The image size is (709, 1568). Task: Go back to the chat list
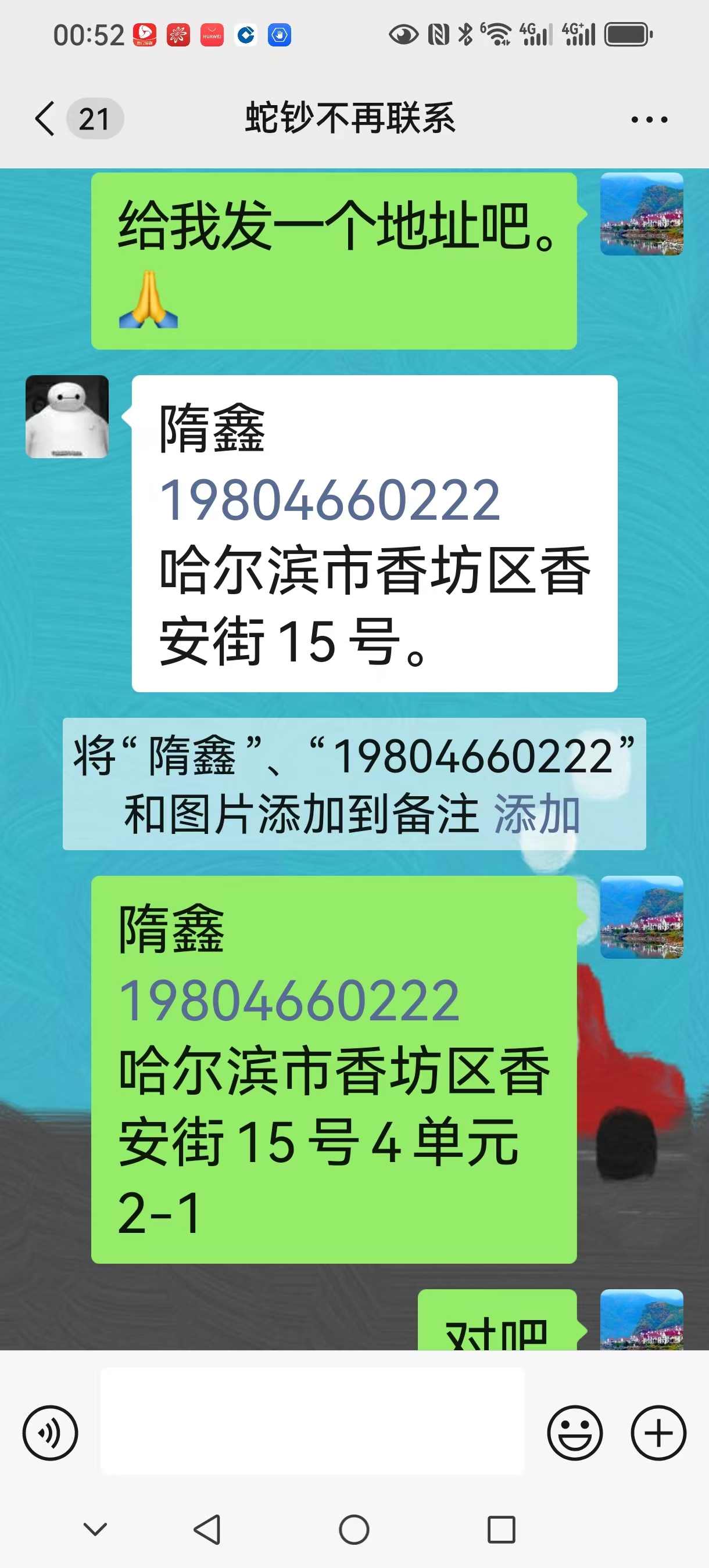click(46, 118)
